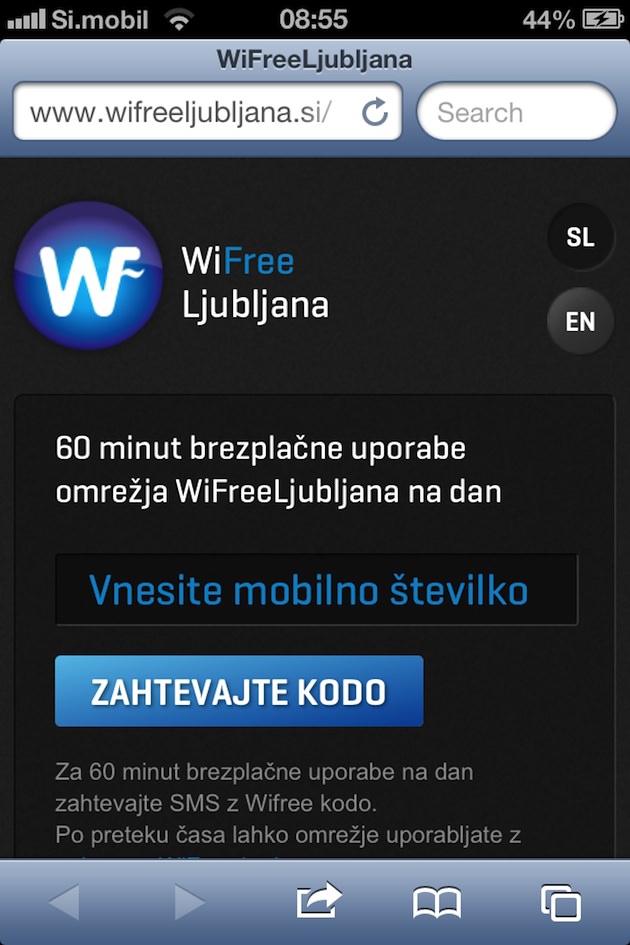The height and width of the screenshot is (945, 630).
Task: Show open tabs with the pages icon
Action: point(560,902)
